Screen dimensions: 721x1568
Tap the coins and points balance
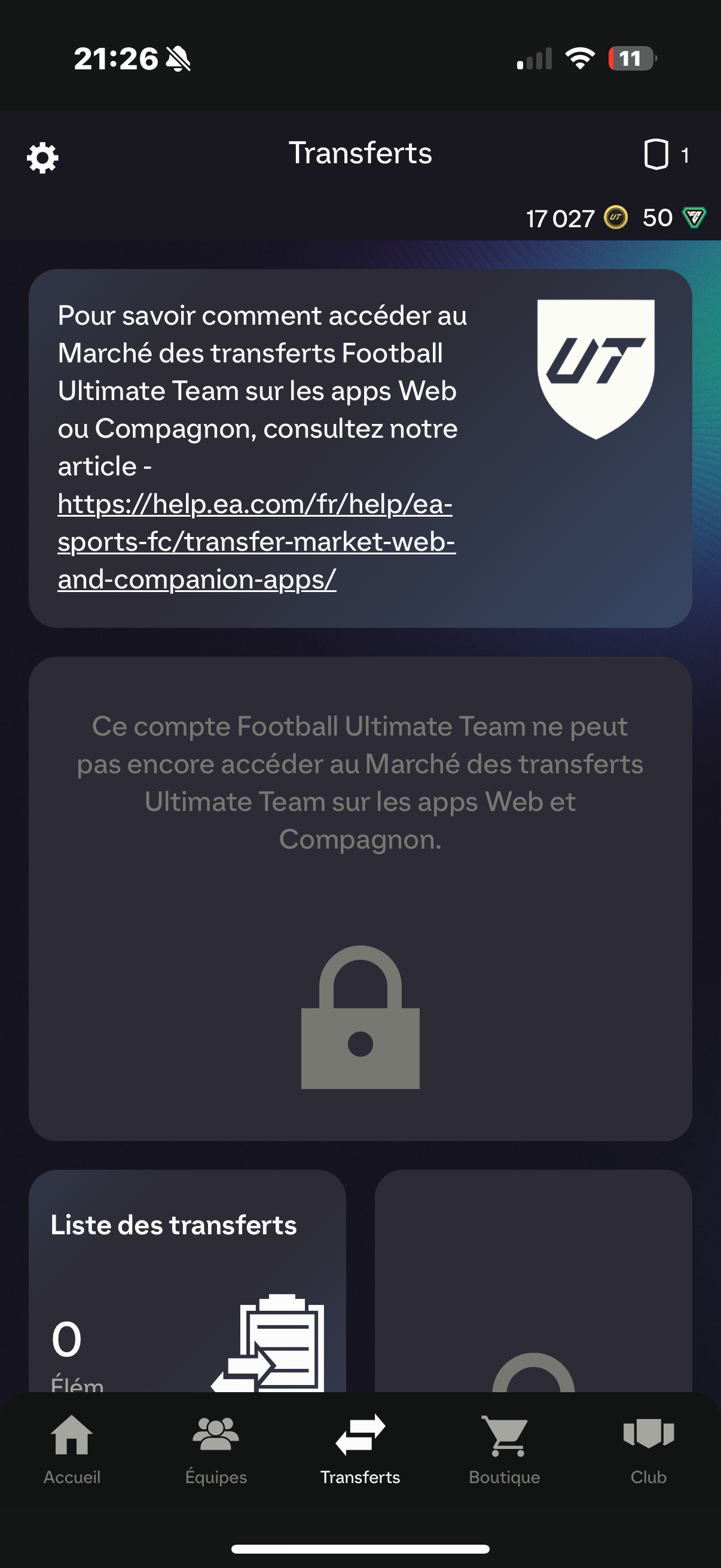(615, 218)
